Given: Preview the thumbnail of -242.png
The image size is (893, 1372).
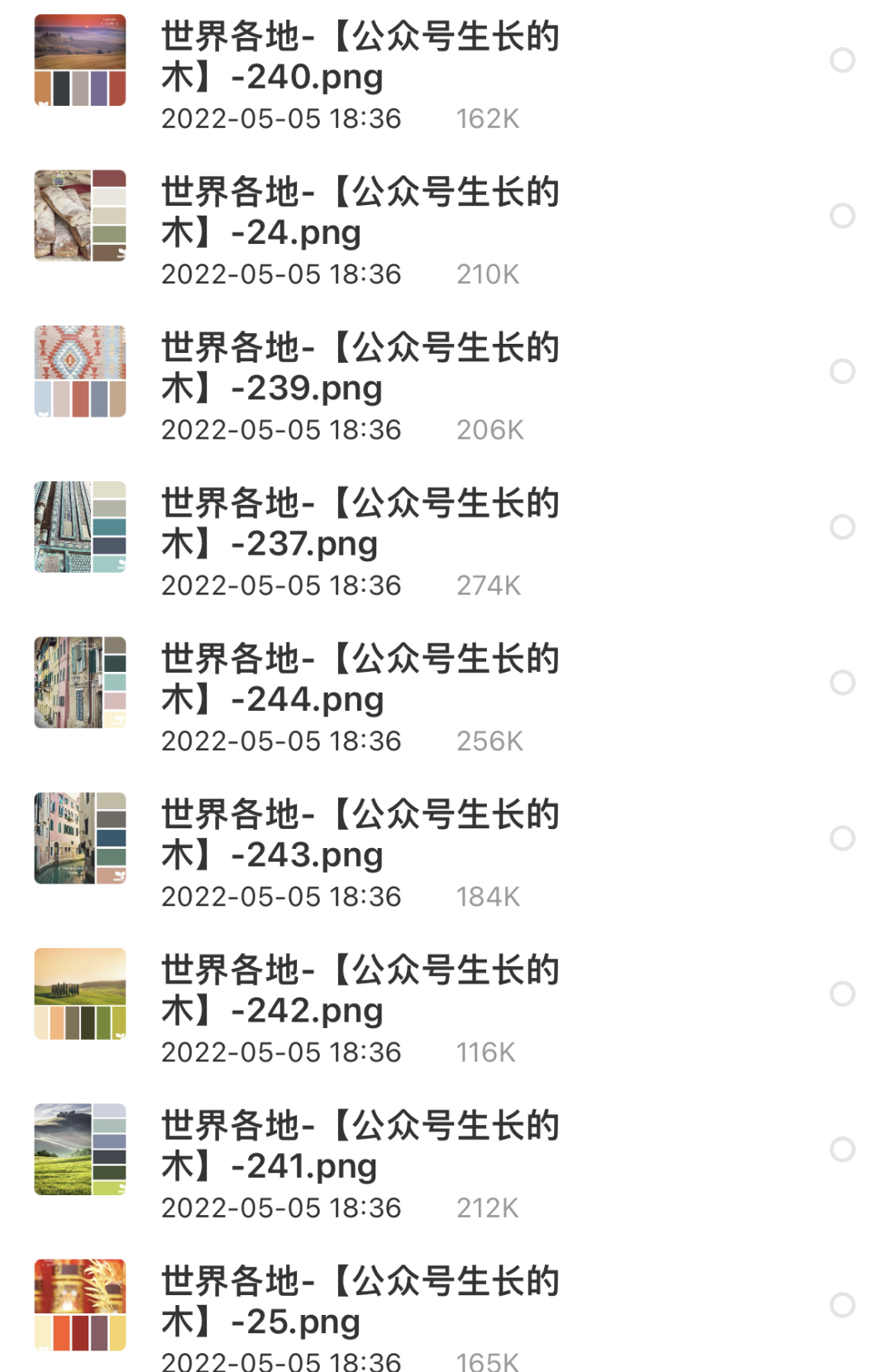Looking at the screenshot, I should tap(80, 993).
